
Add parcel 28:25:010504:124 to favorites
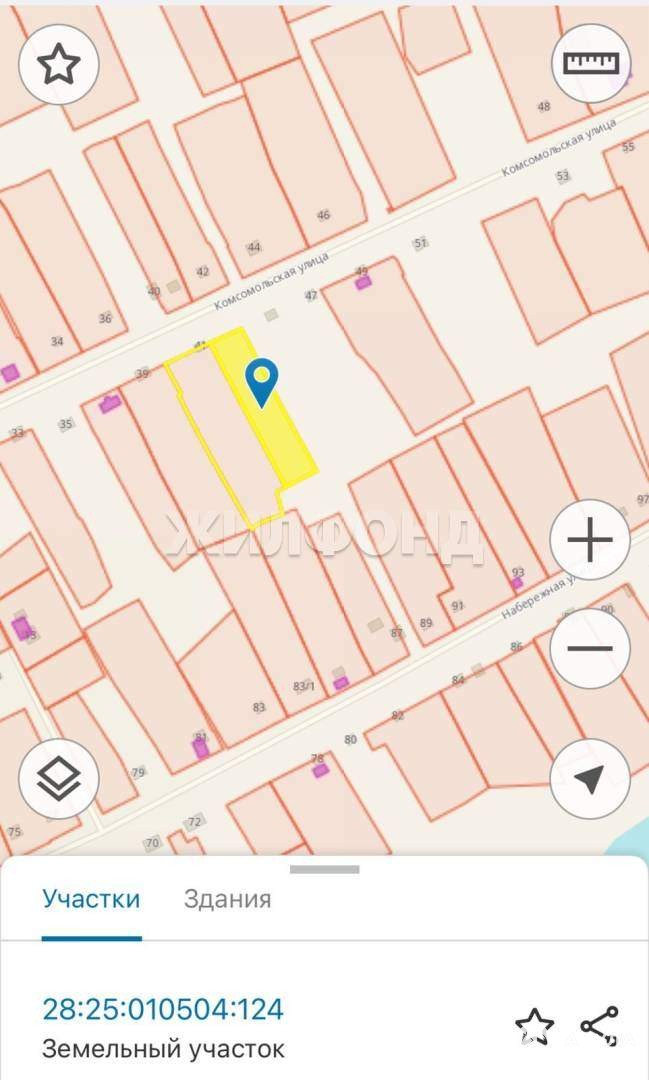click(534, 1025)
